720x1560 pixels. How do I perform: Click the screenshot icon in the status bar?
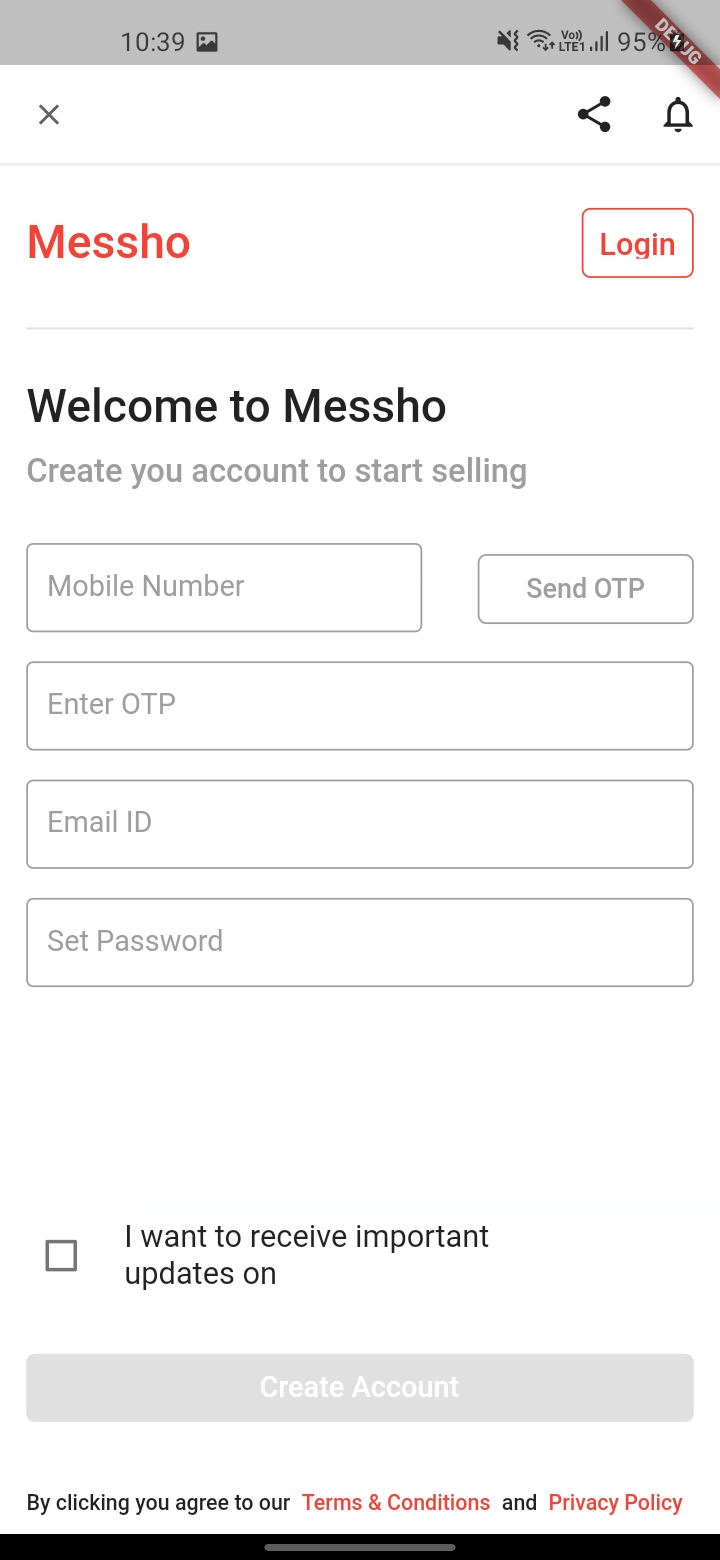pos(206,42)
